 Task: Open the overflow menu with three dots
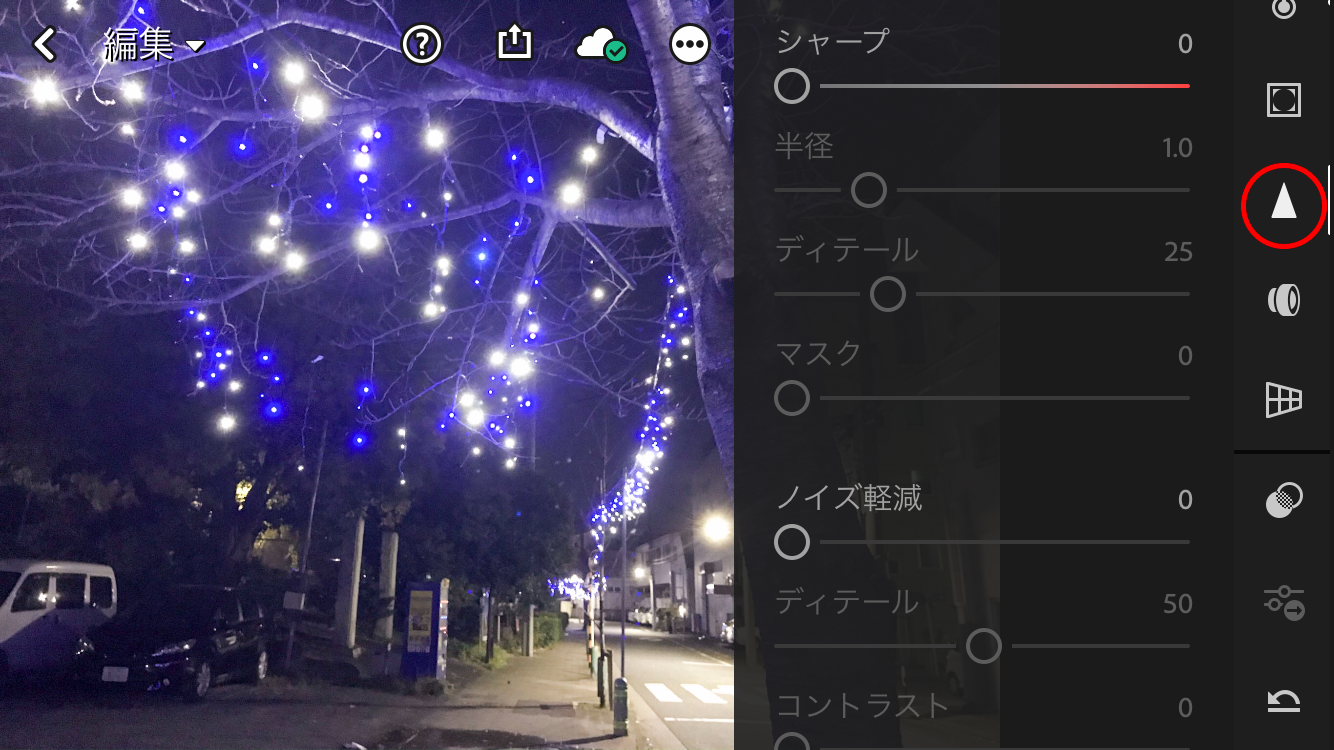coord(690,44)
